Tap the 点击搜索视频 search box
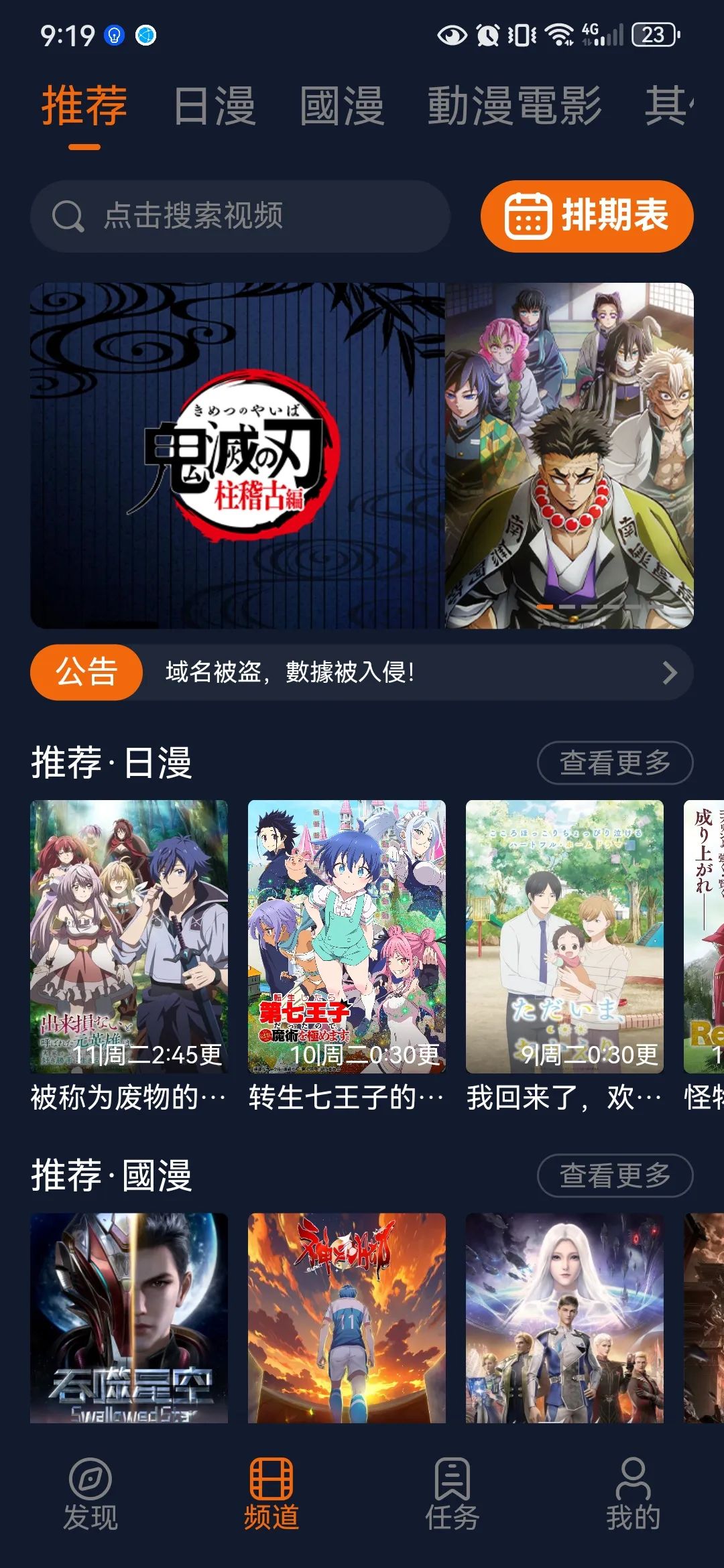 (x=240, y=216)
